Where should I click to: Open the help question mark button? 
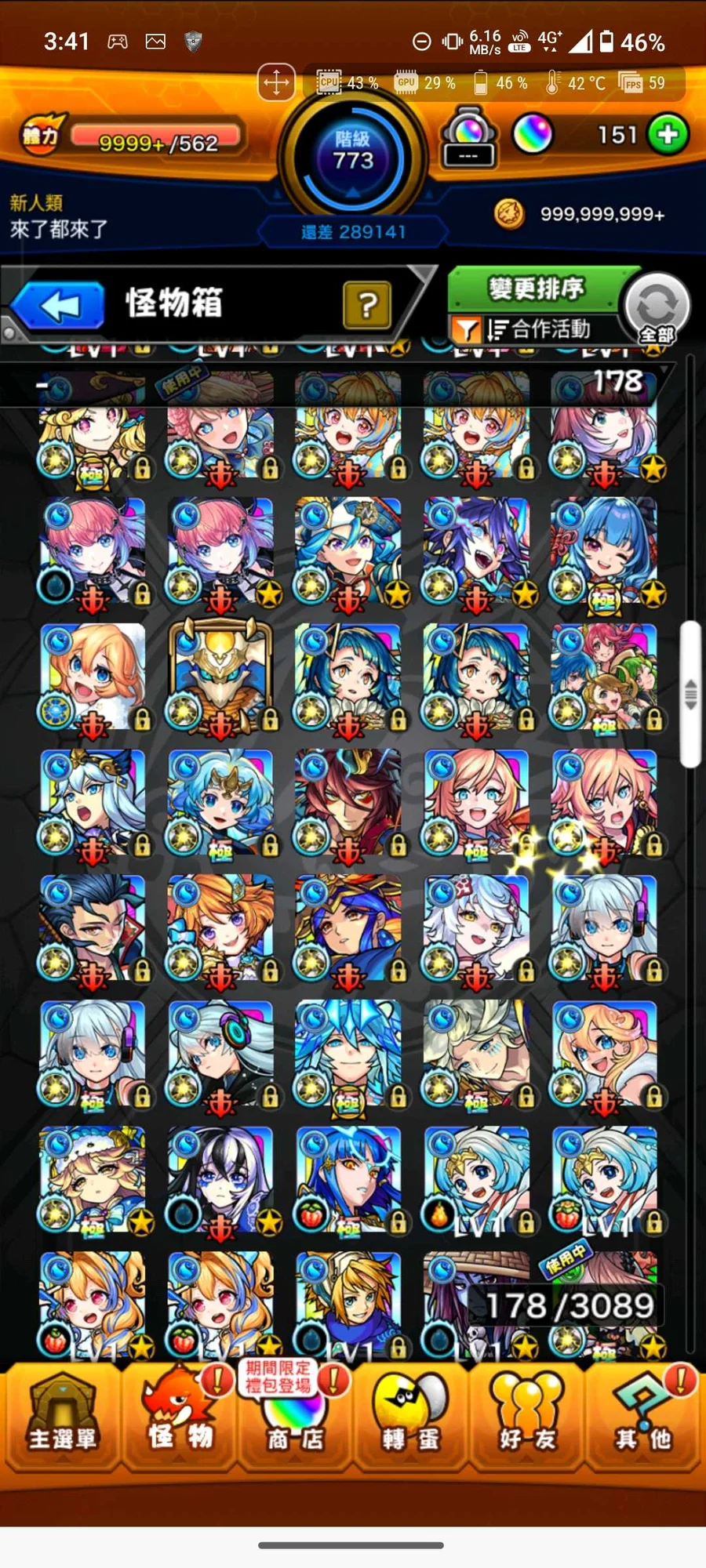(x=366, y=305)
